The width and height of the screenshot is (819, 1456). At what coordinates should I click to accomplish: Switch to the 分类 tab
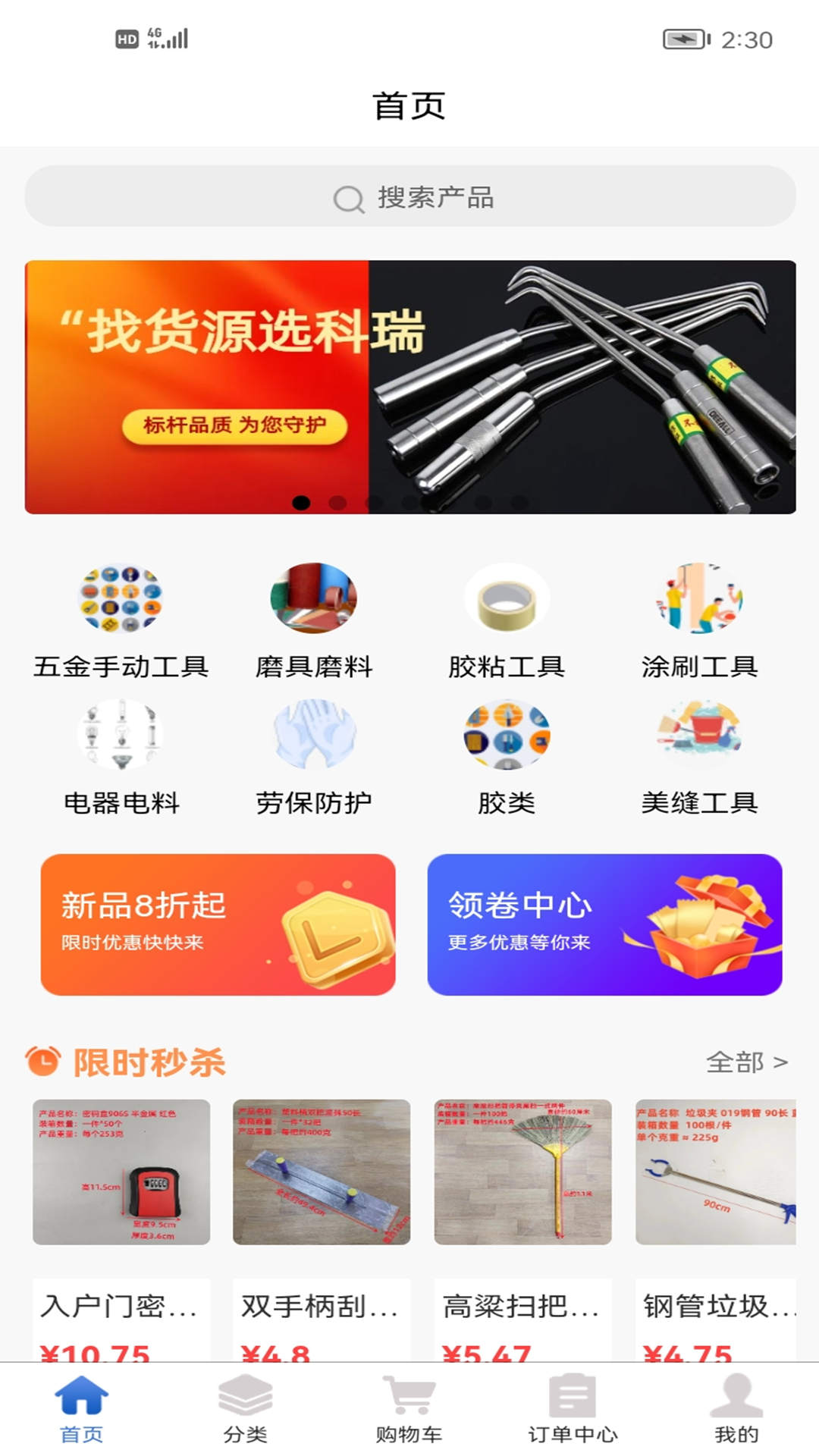coord(245,1410)
